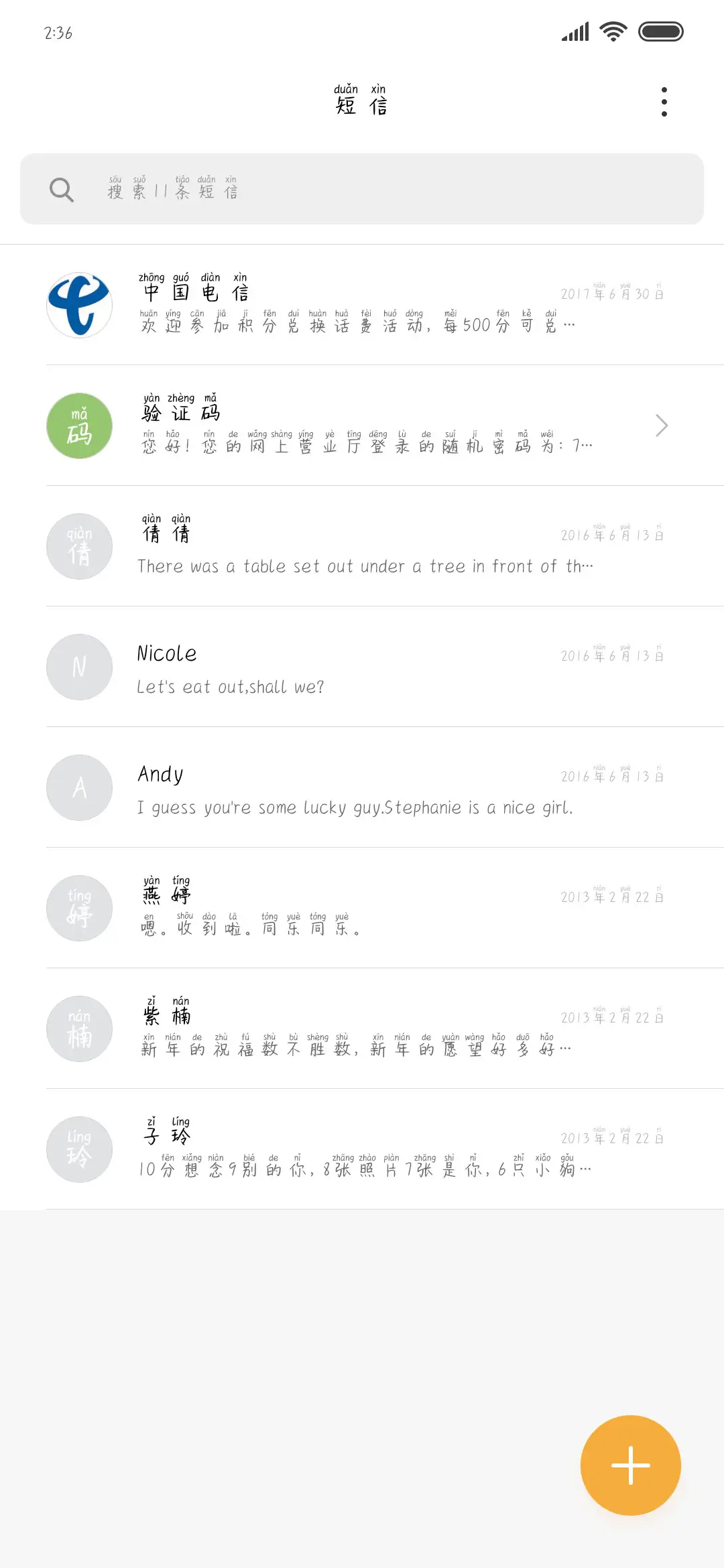Open the compose new message button

[x=630, y=1465]
